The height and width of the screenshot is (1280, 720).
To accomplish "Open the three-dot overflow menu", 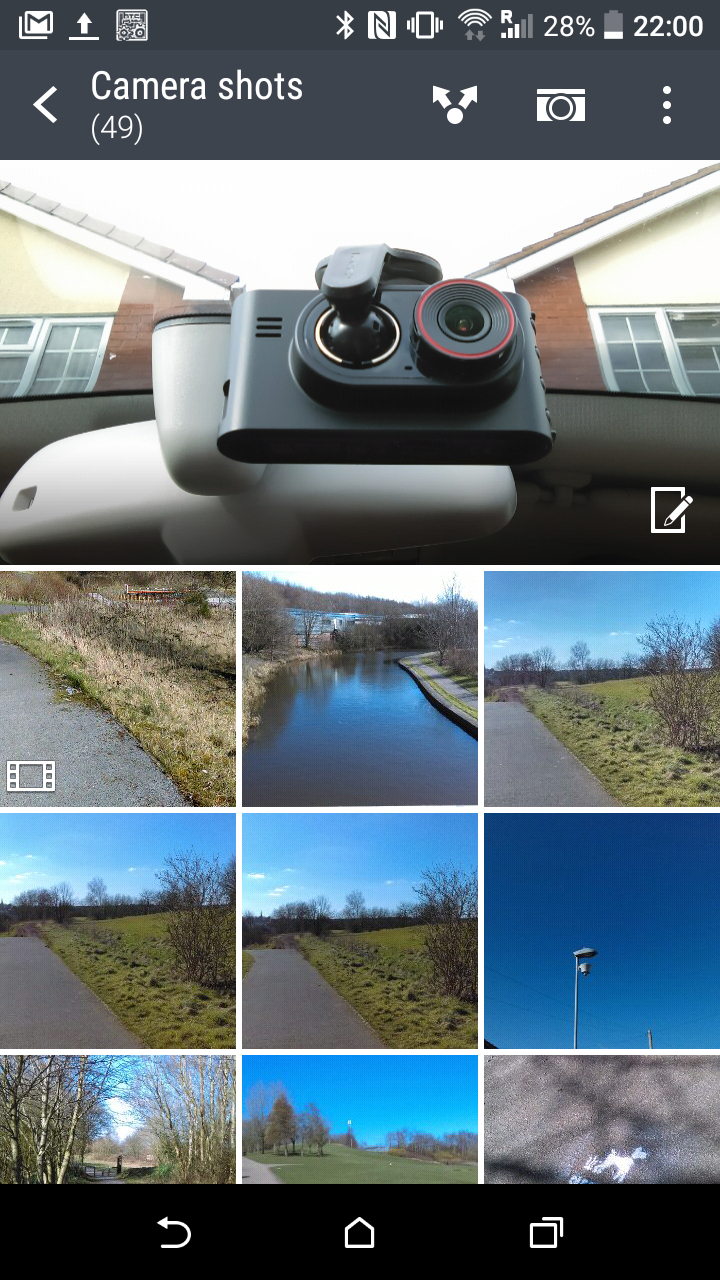I will click(x=667, y=104).
